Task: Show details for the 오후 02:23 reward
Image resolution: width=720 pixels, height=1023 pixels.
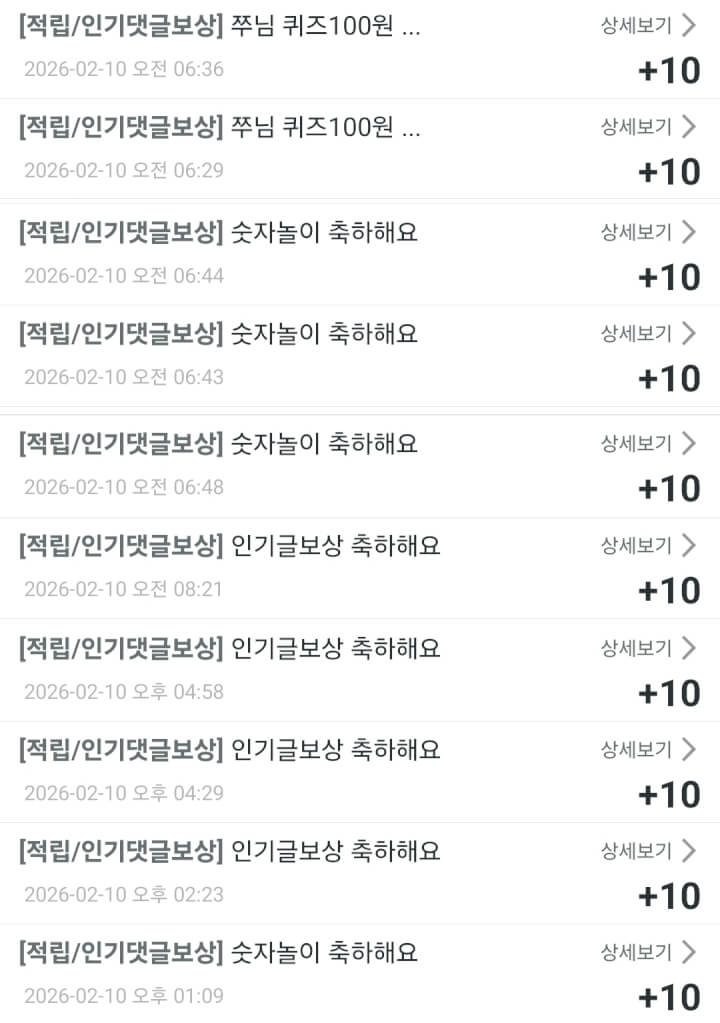Action: 647,850
